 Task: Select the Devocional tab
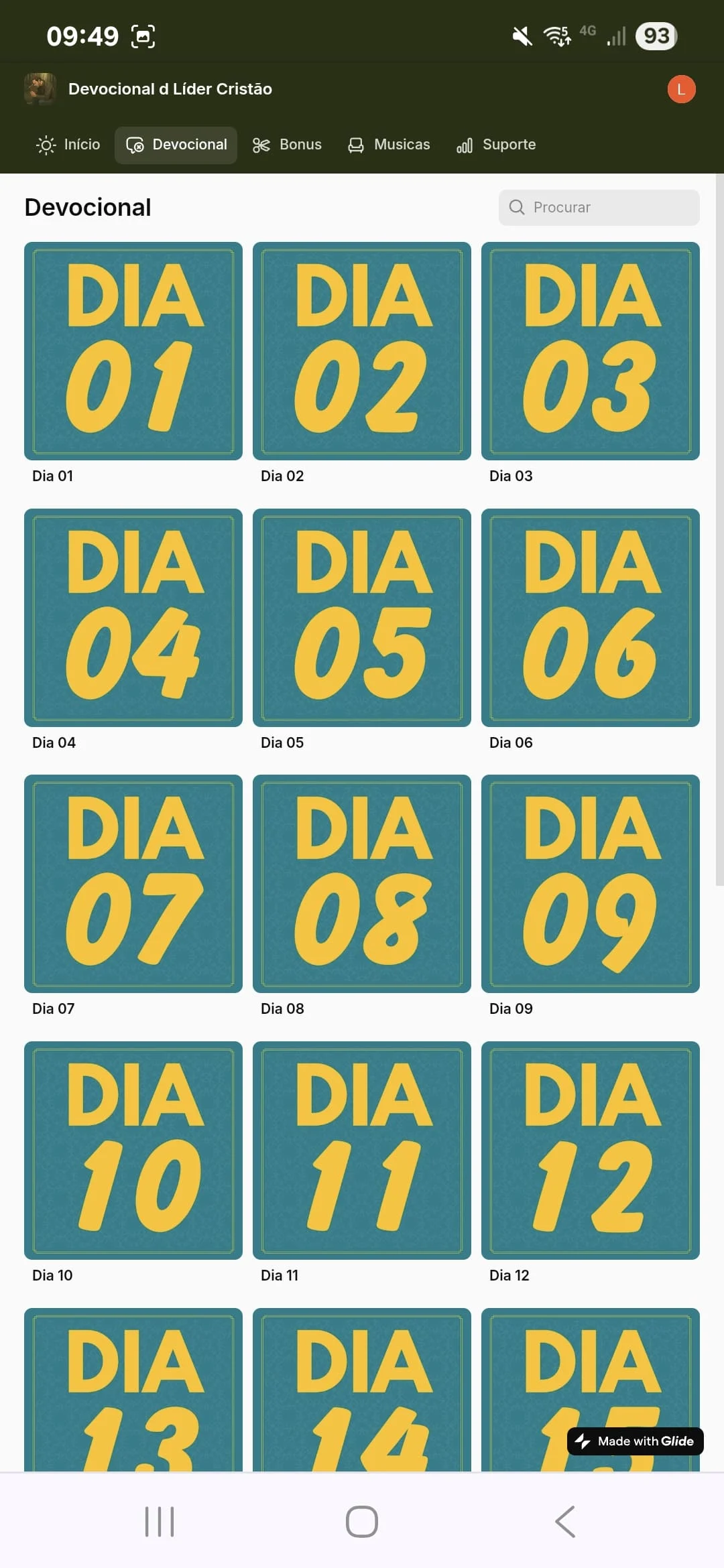tap(176, 145)
